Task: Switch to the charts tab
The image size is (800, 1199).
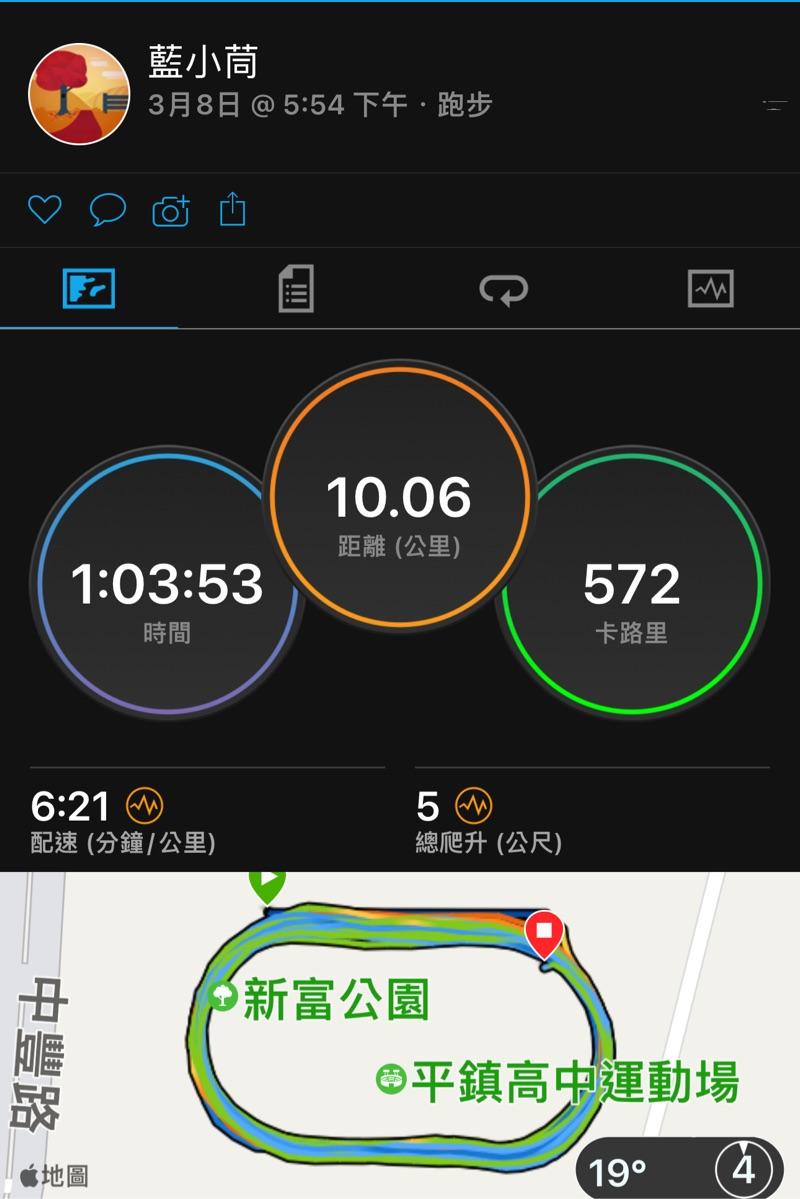Action: 711,289
